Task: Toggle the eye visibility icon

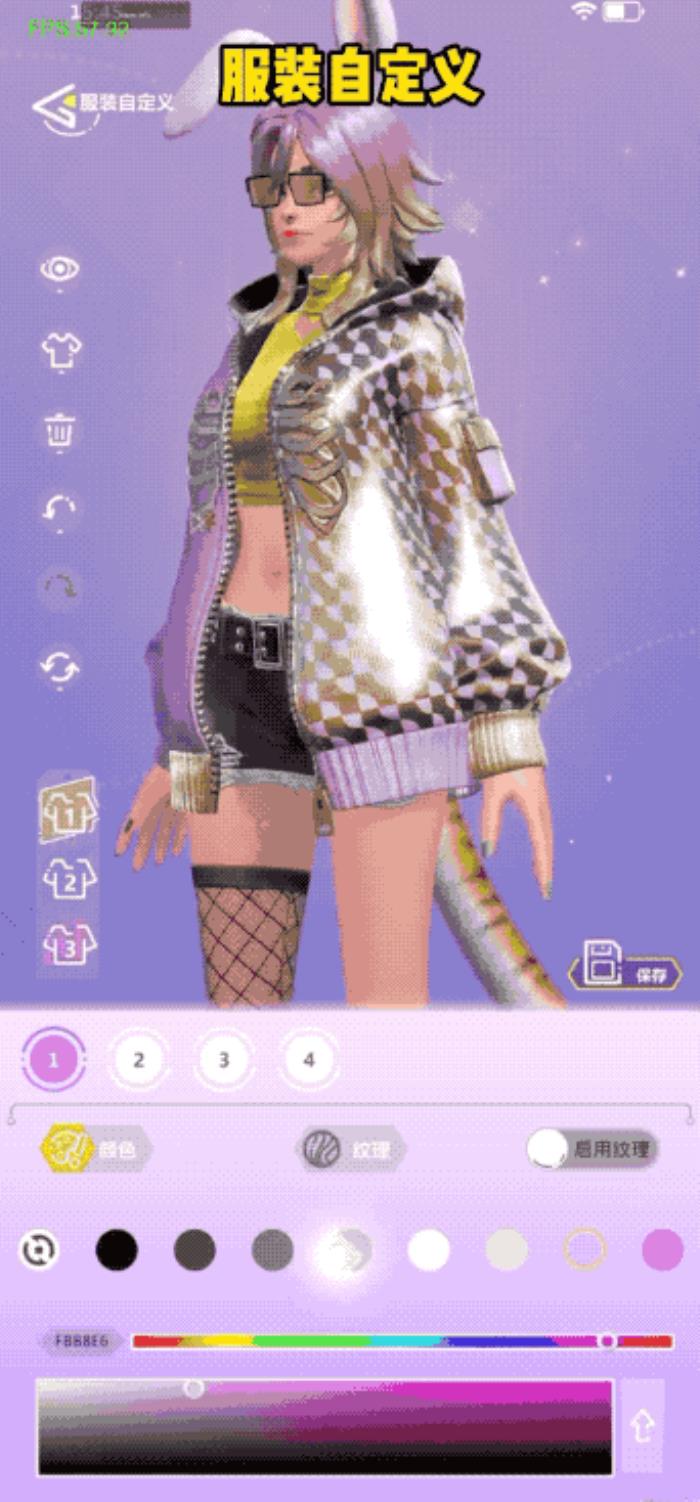Action: pyautogui.click(x=60, y=269)
